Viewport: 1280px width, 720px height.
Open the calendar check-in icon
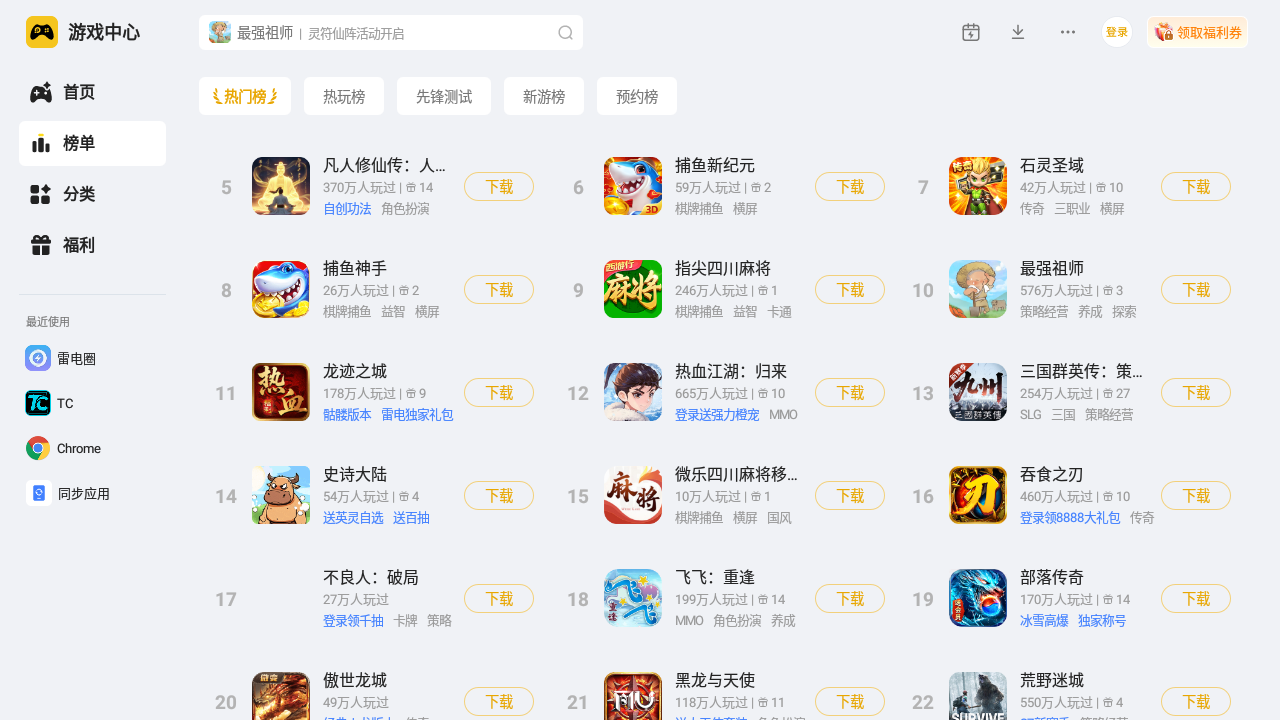(x=970, y=32)
